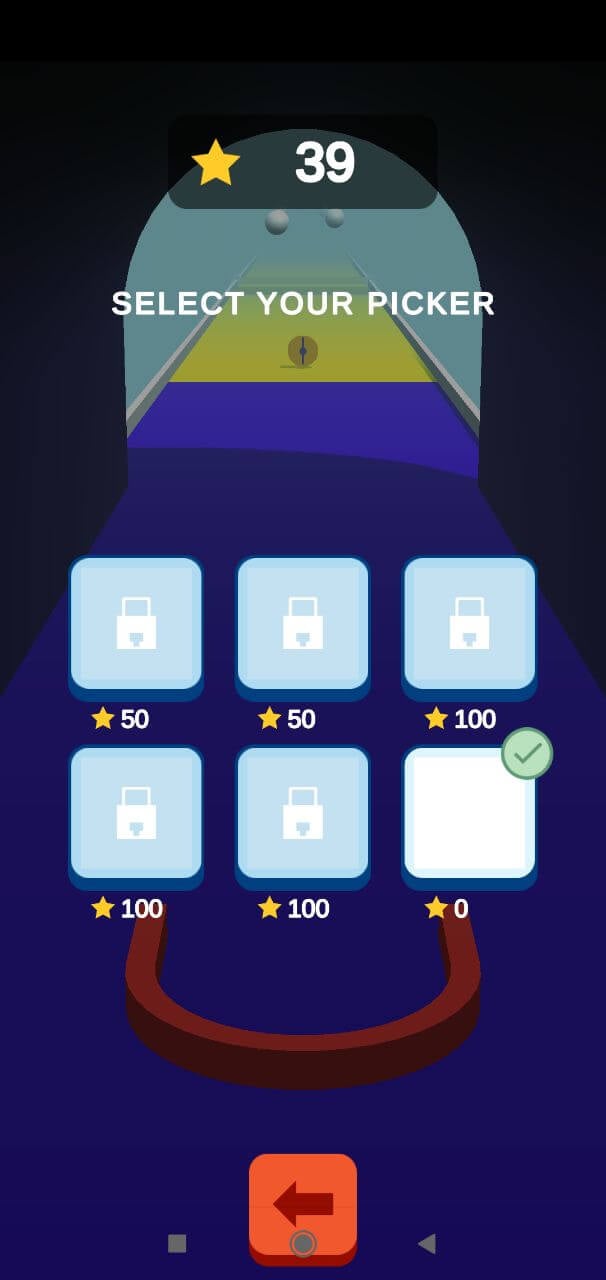This screenshot has height=1280, width=606.
Task: Open recent apps with the square button
Action: [177, 1243]
